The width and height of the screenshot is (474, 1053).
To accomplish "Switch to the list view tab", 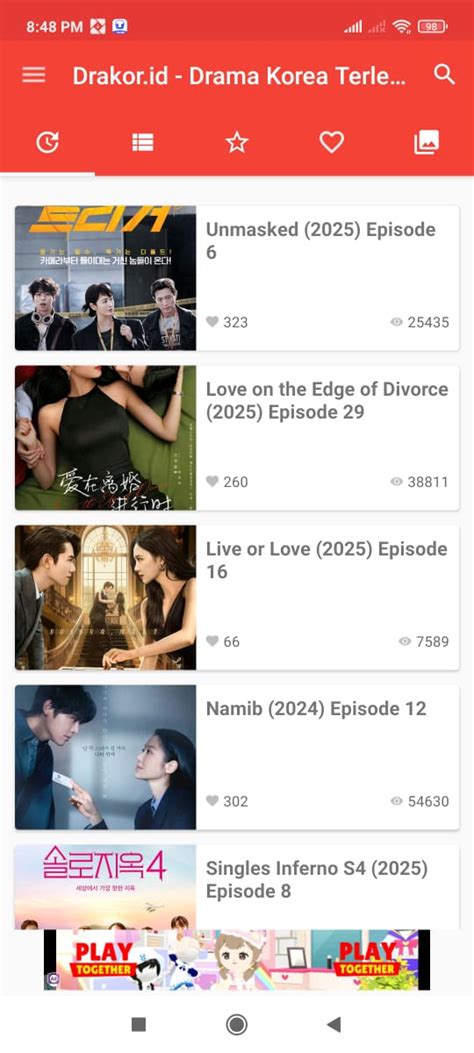I will tap(142, 142).
